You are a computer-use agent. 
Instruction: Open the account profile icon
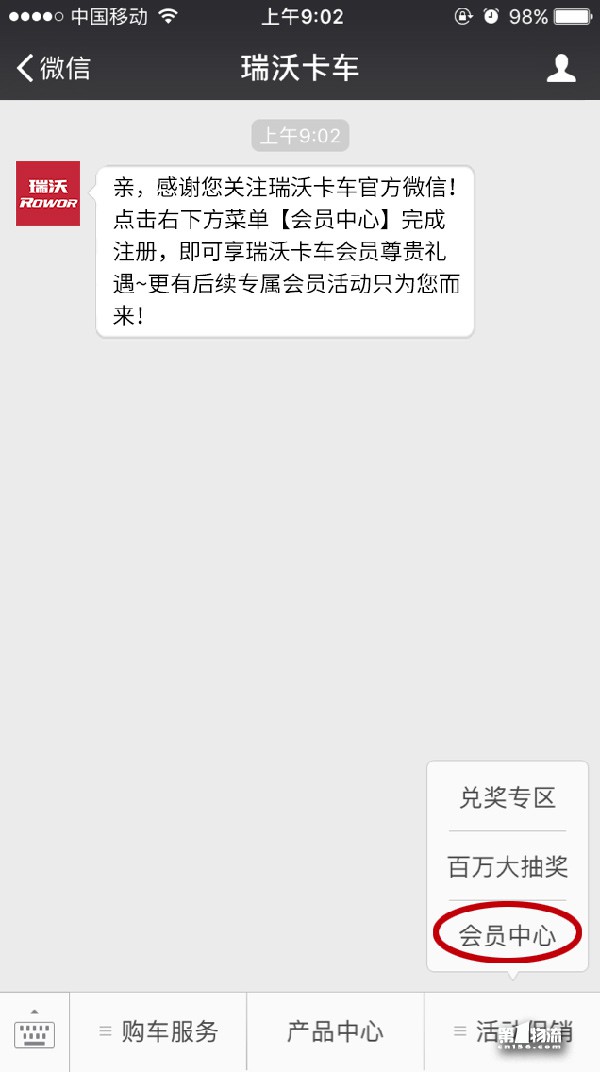pyautogui.click(x=561, y=68)
